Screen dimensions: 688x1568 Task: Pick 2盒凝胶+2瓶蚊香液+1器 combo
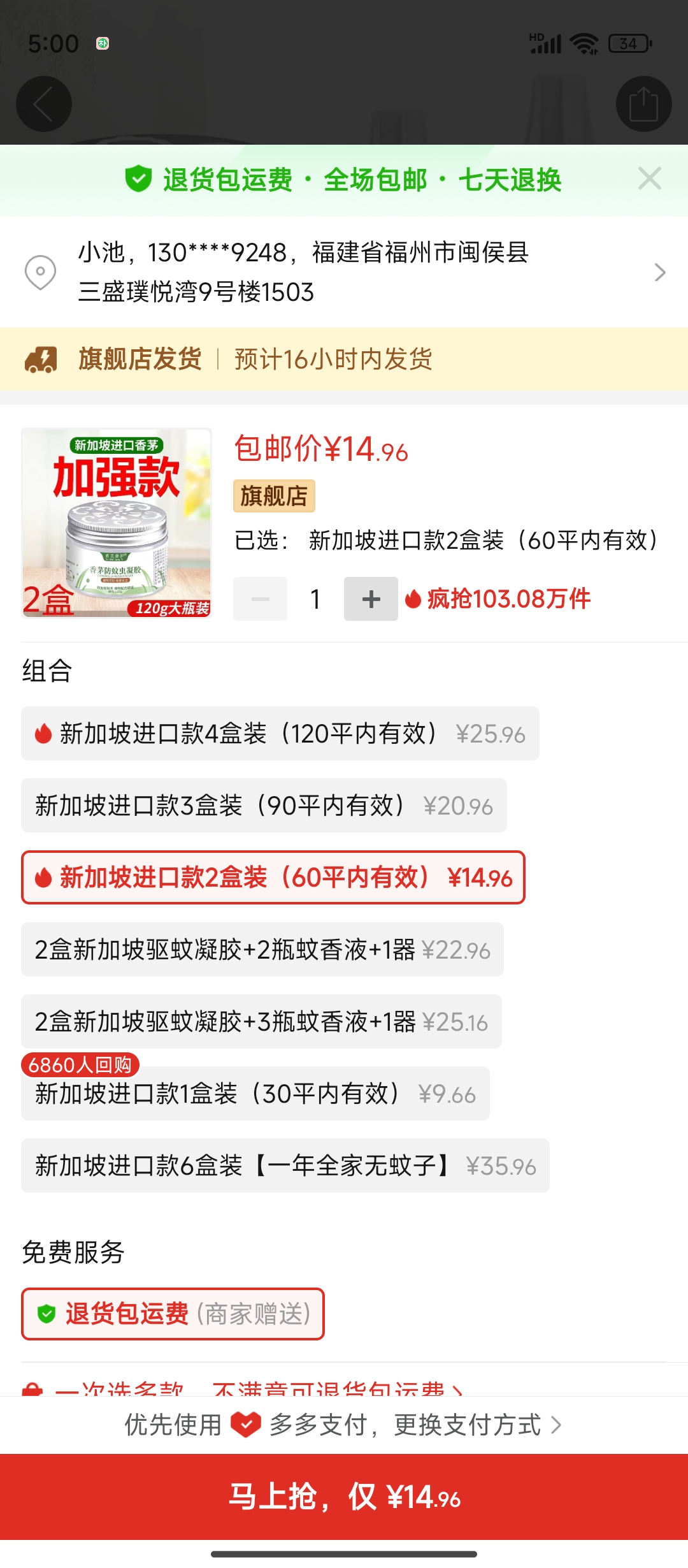(262, 950)
